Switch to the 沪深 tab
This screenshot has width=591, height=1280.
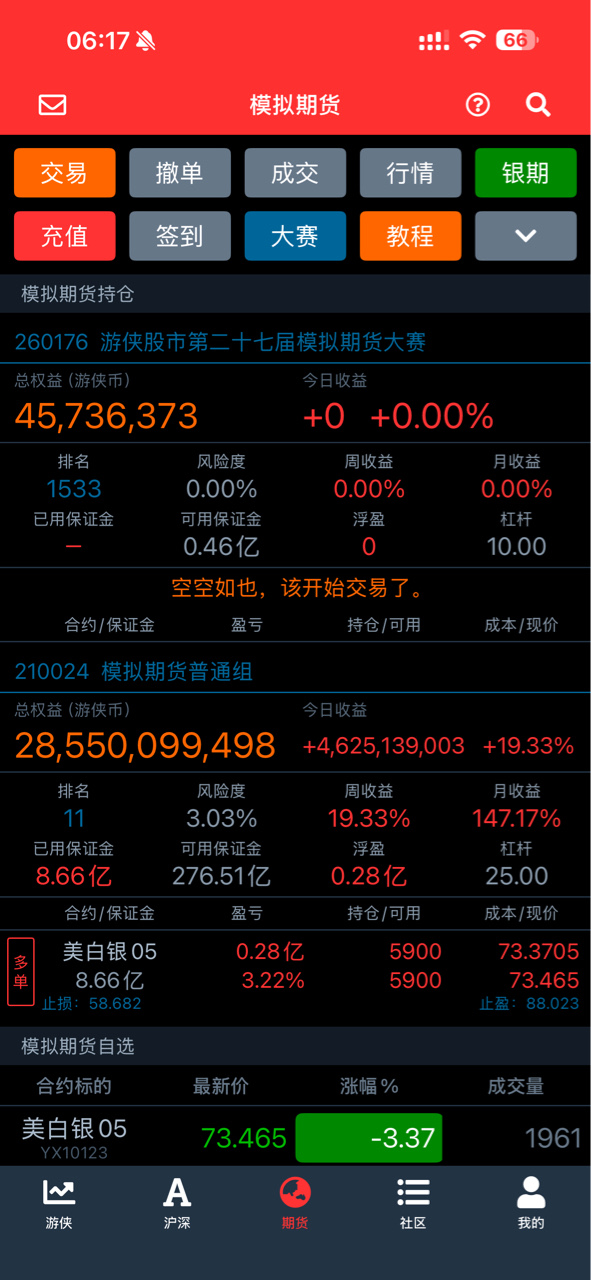(177, 1203)
